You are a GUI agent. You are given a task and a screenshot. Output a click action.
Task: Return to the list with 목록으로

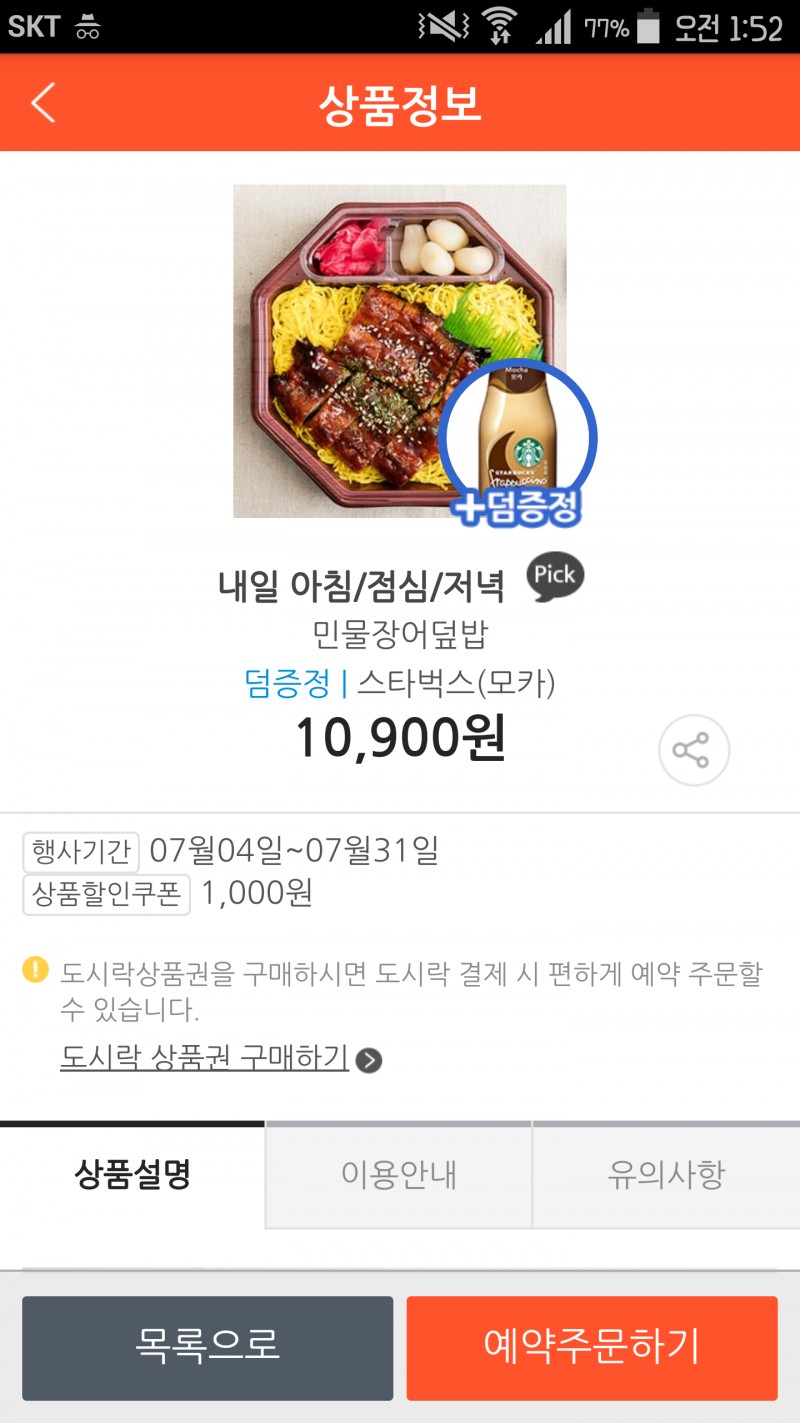pos(208,1348)
